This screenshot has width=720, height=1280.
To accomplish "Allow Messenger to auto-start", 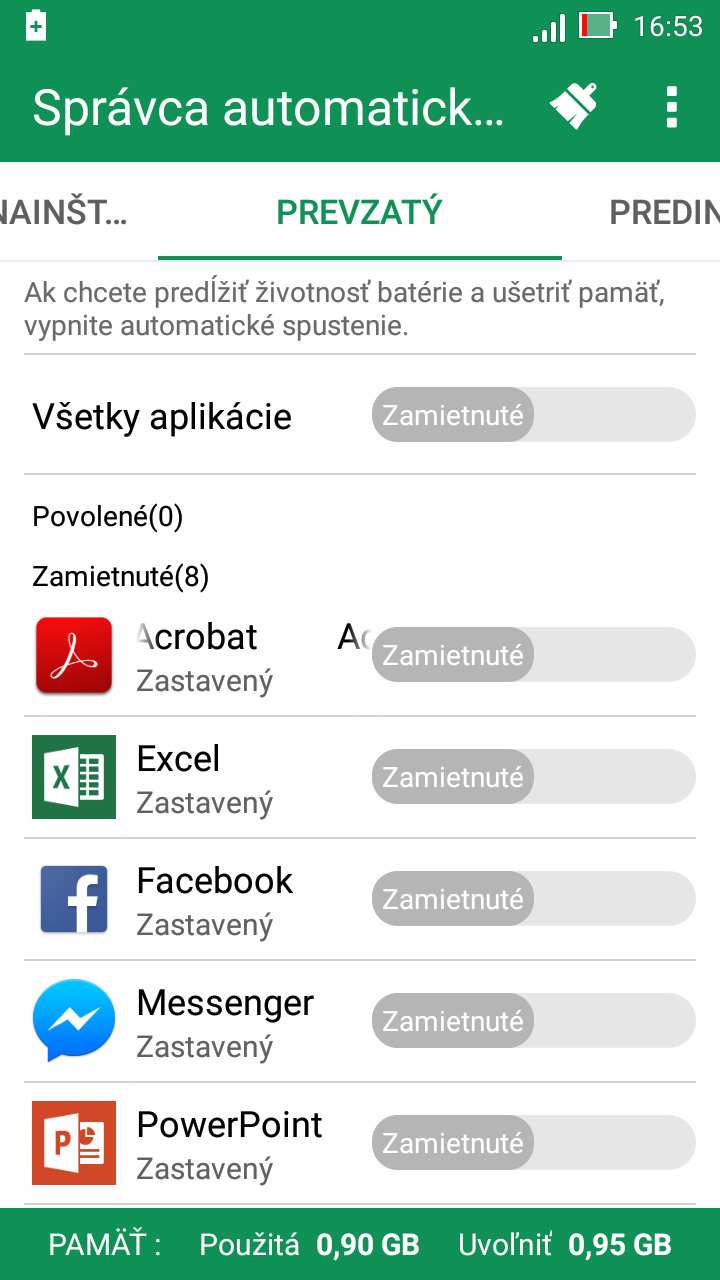I will (533, 1020).
